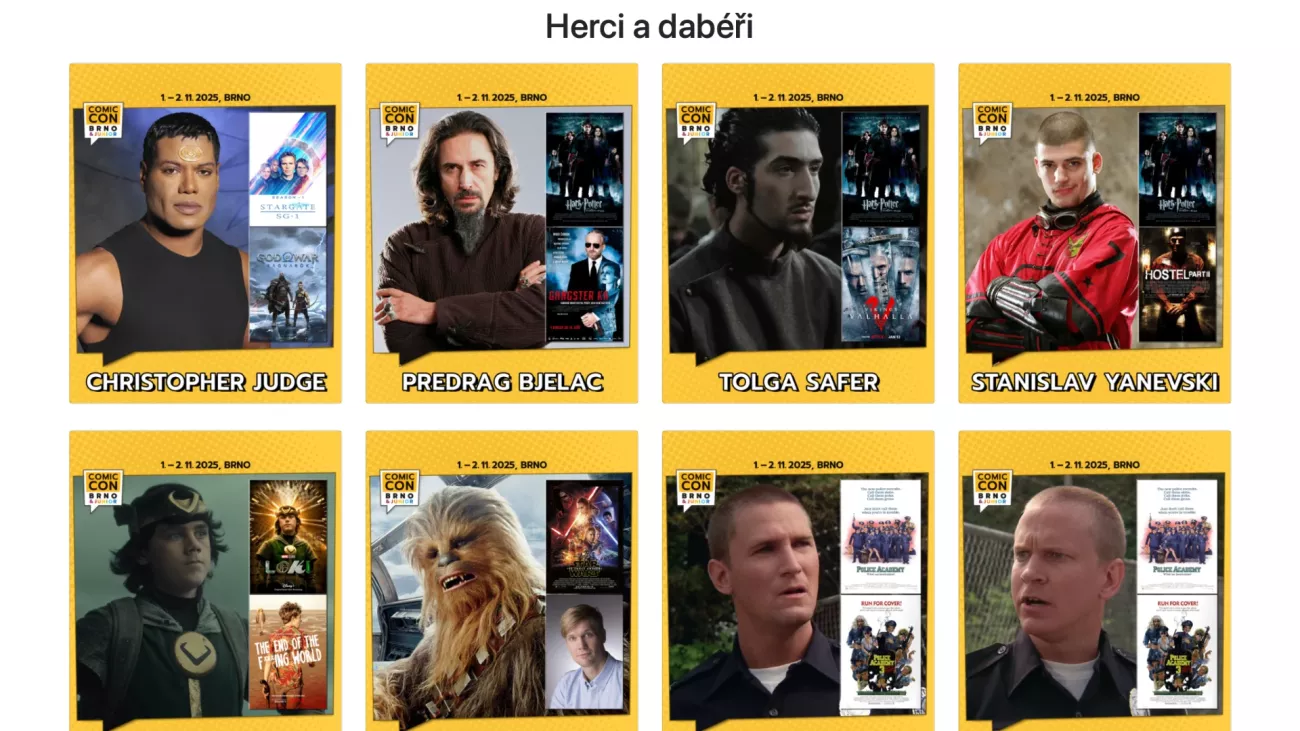Open Christopher Judge guest card

point(205,233)
